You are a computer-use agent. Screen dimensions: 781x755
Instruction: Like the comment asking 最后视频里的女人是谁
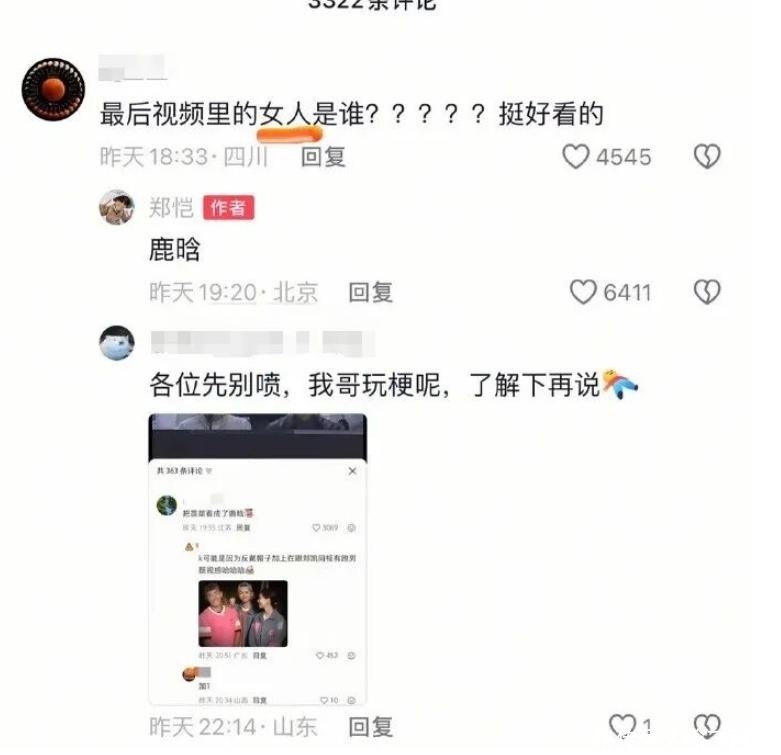(576, 157)
